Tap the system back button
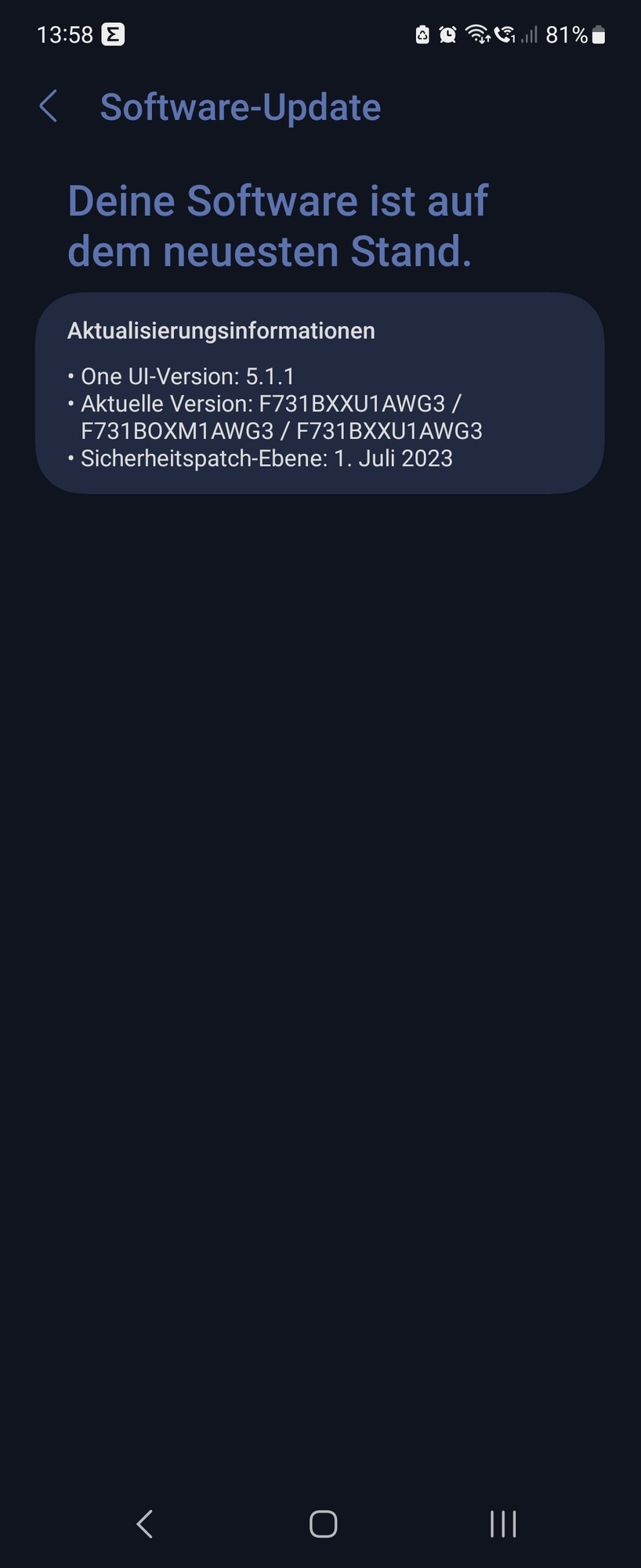 coord(144,1523)
